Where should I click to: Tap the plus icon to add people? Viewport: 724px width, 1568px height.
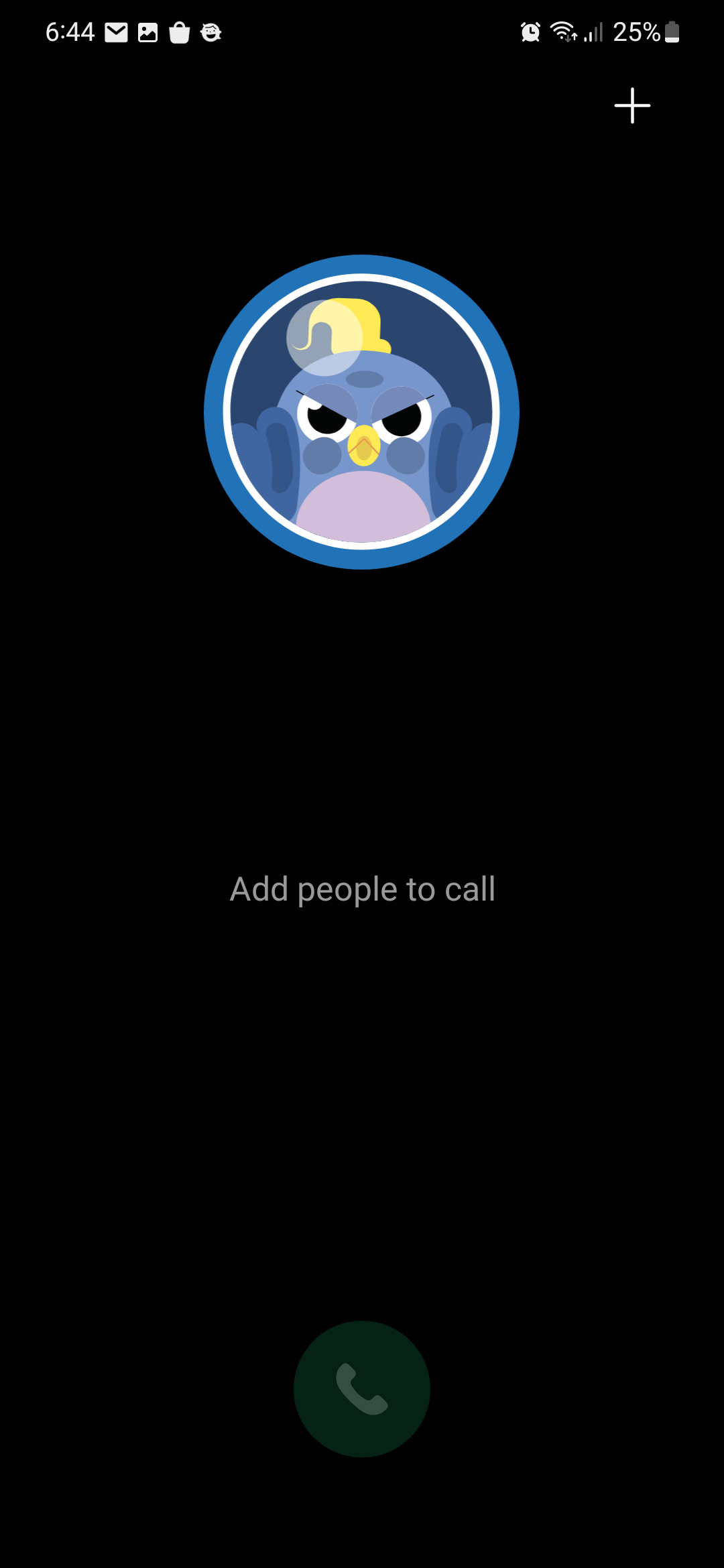tap(632, 106)
